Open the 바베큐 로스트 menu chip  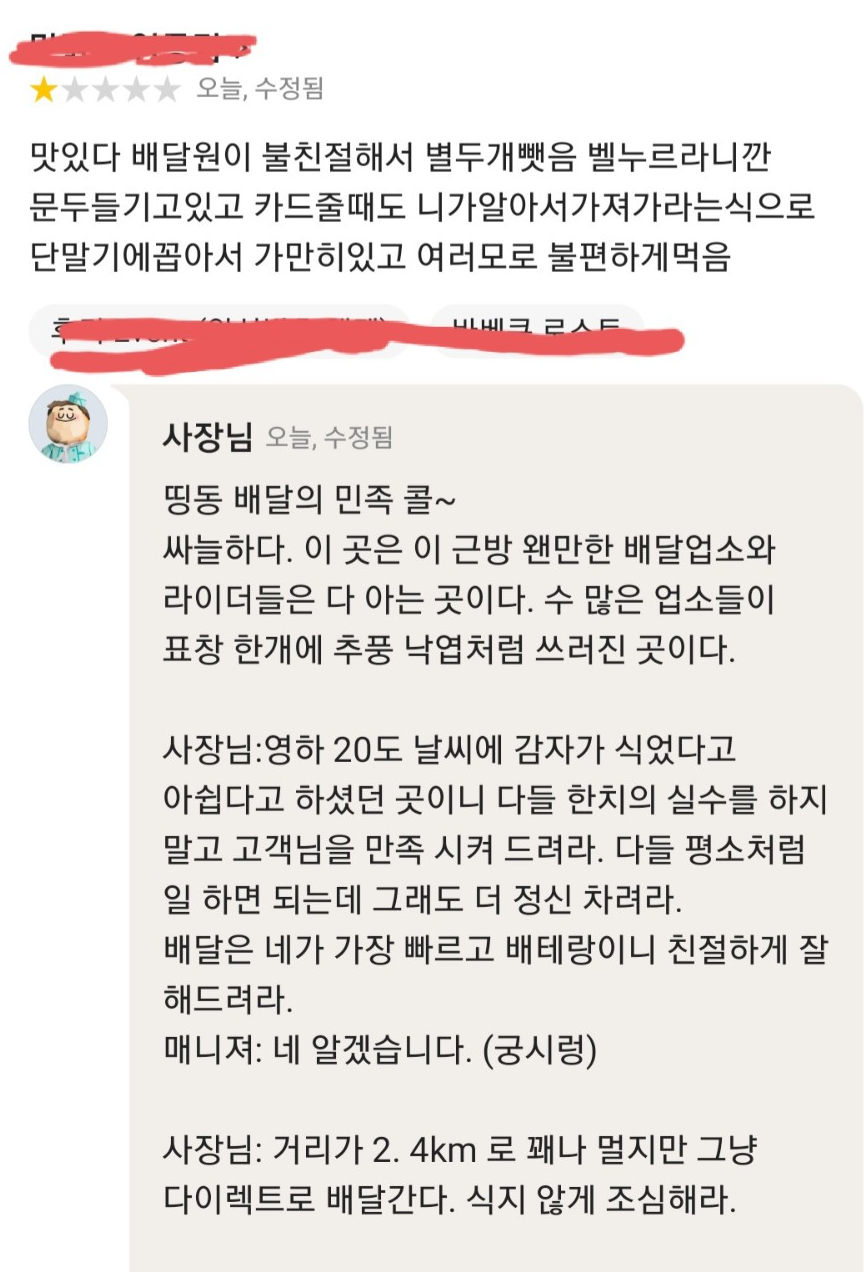pyautogui.click(x=537, y=326)
